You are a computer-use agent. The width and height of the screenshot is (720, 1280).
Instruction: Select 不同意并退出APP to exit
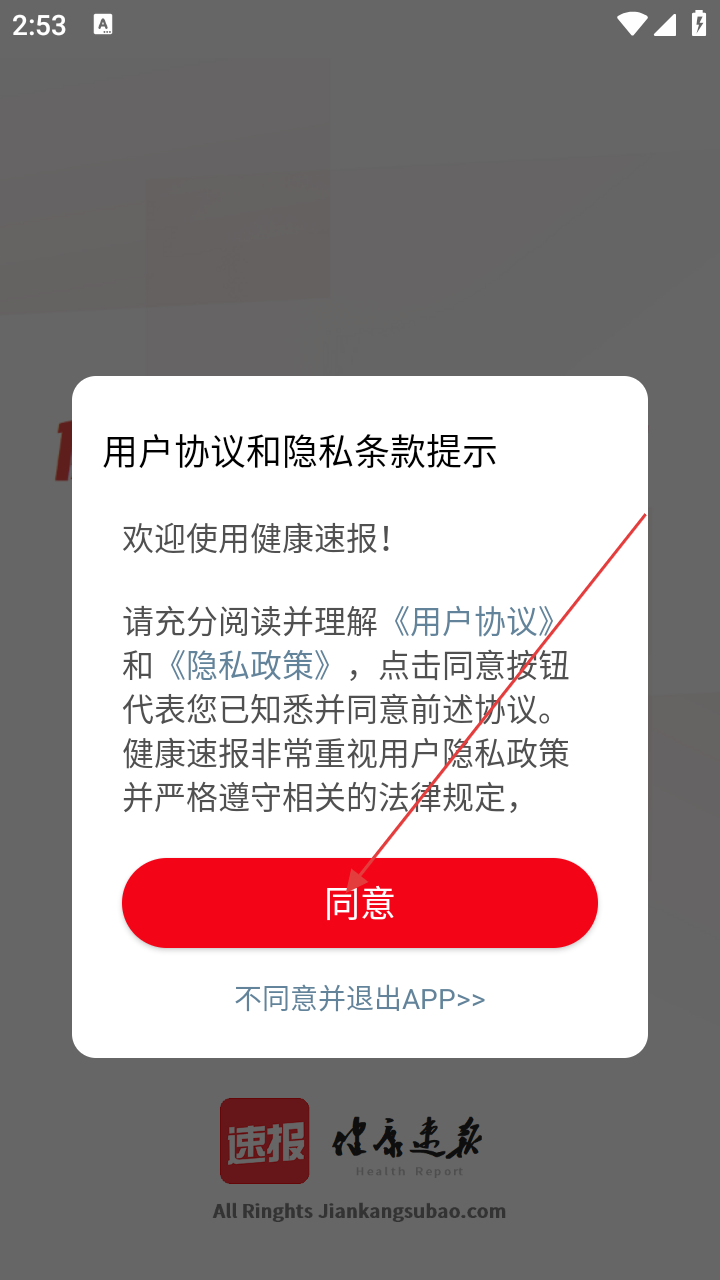tap(360, 998)
